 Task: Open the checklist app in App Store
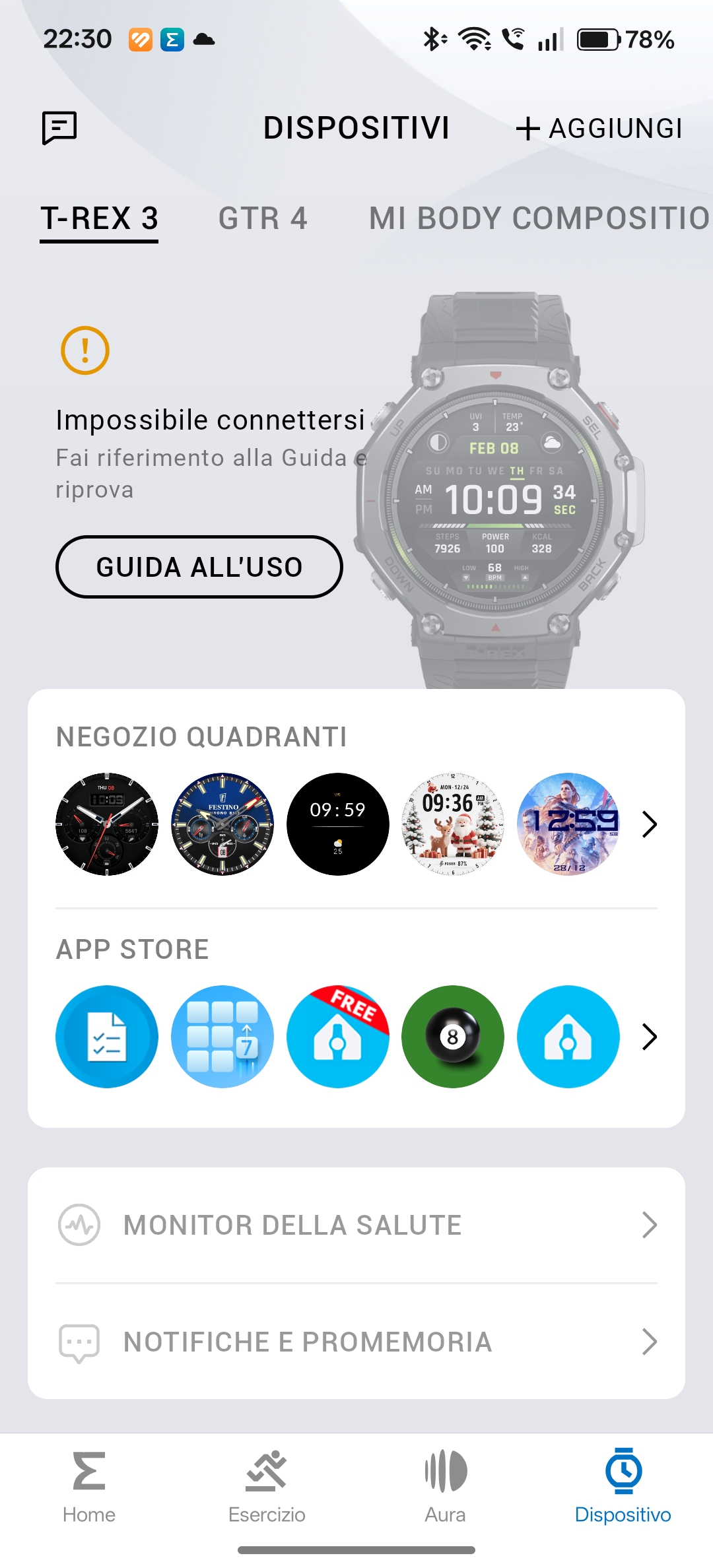coord(107,1037)
